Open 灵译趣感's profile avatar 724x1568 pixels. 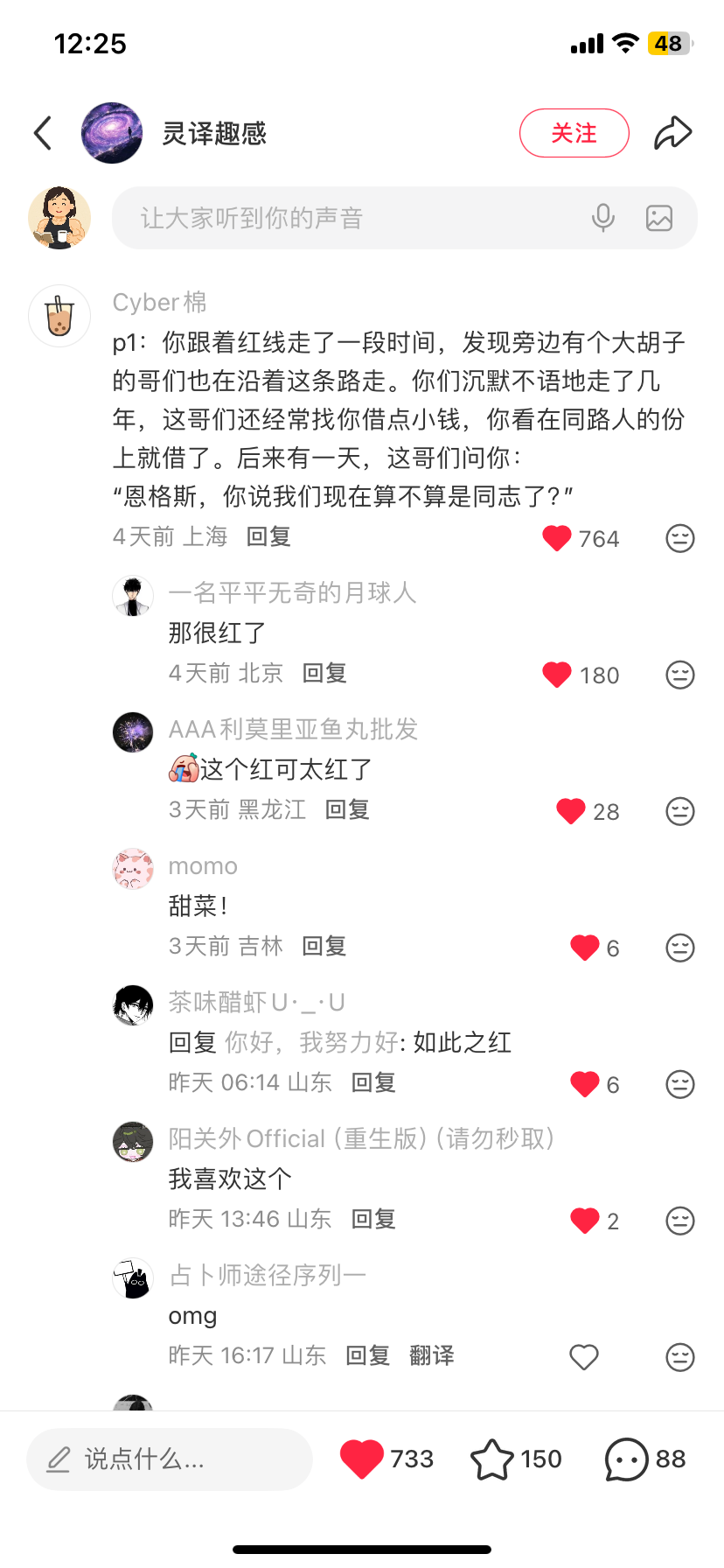(112, 133)
